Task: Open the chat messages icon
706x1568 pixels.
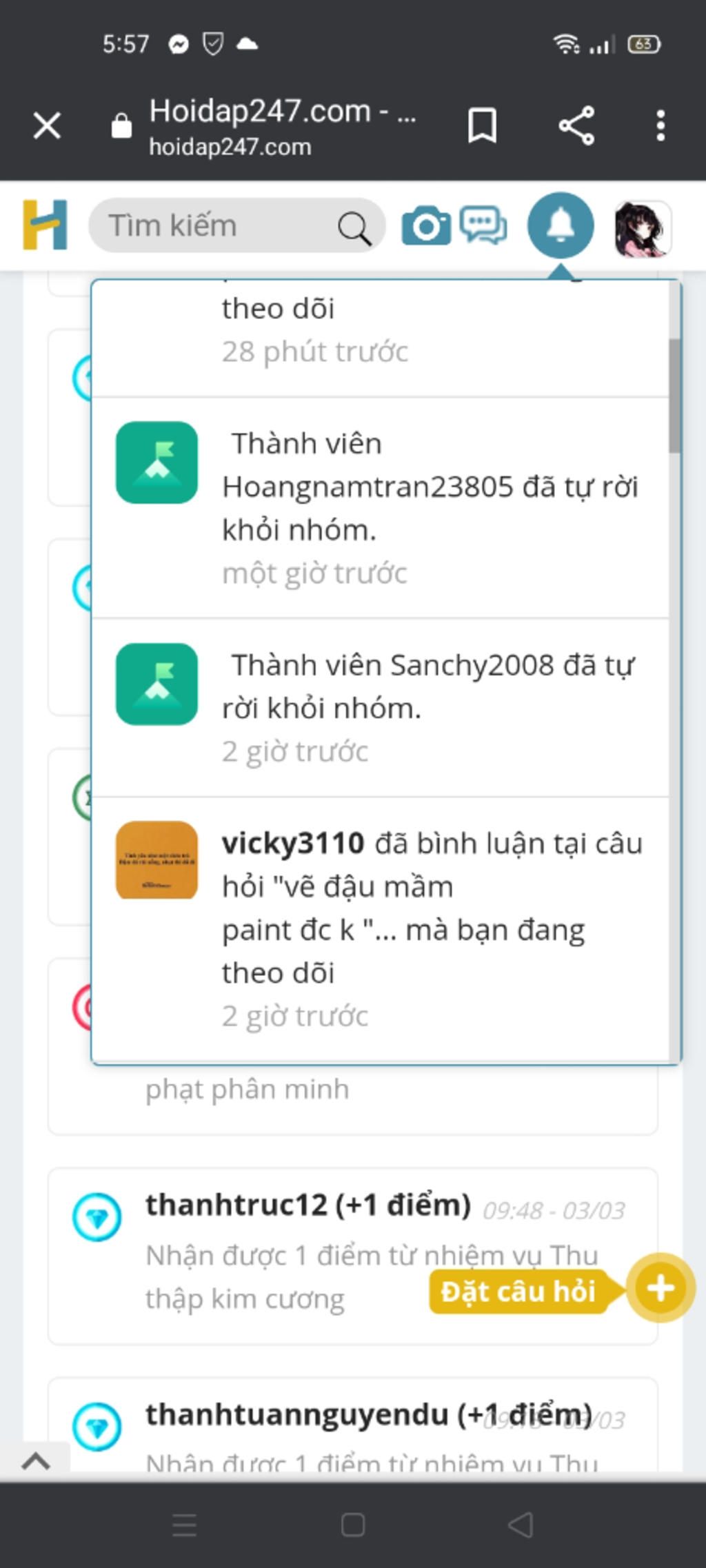Action: (483, 225)
